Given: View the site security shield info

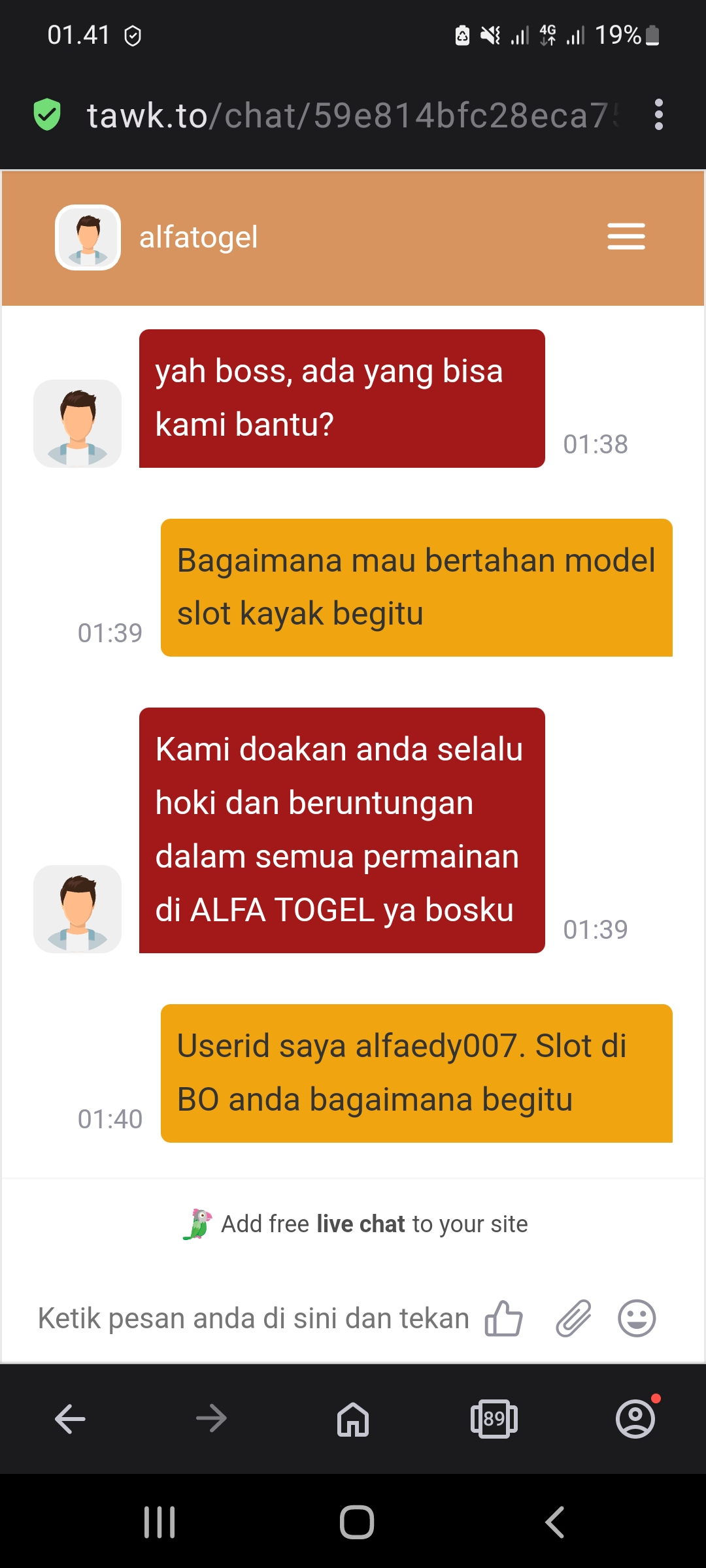Looking at the screenshot, I should pyautogui.click(x=47, y=115).
